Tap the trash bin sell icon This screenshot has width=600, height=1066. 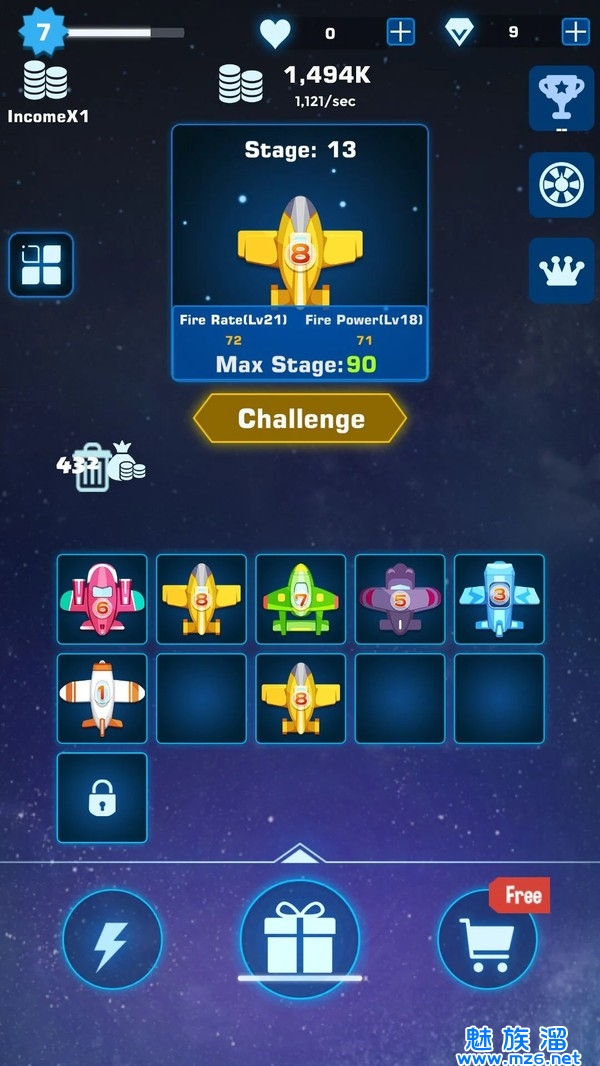[92, 468]
